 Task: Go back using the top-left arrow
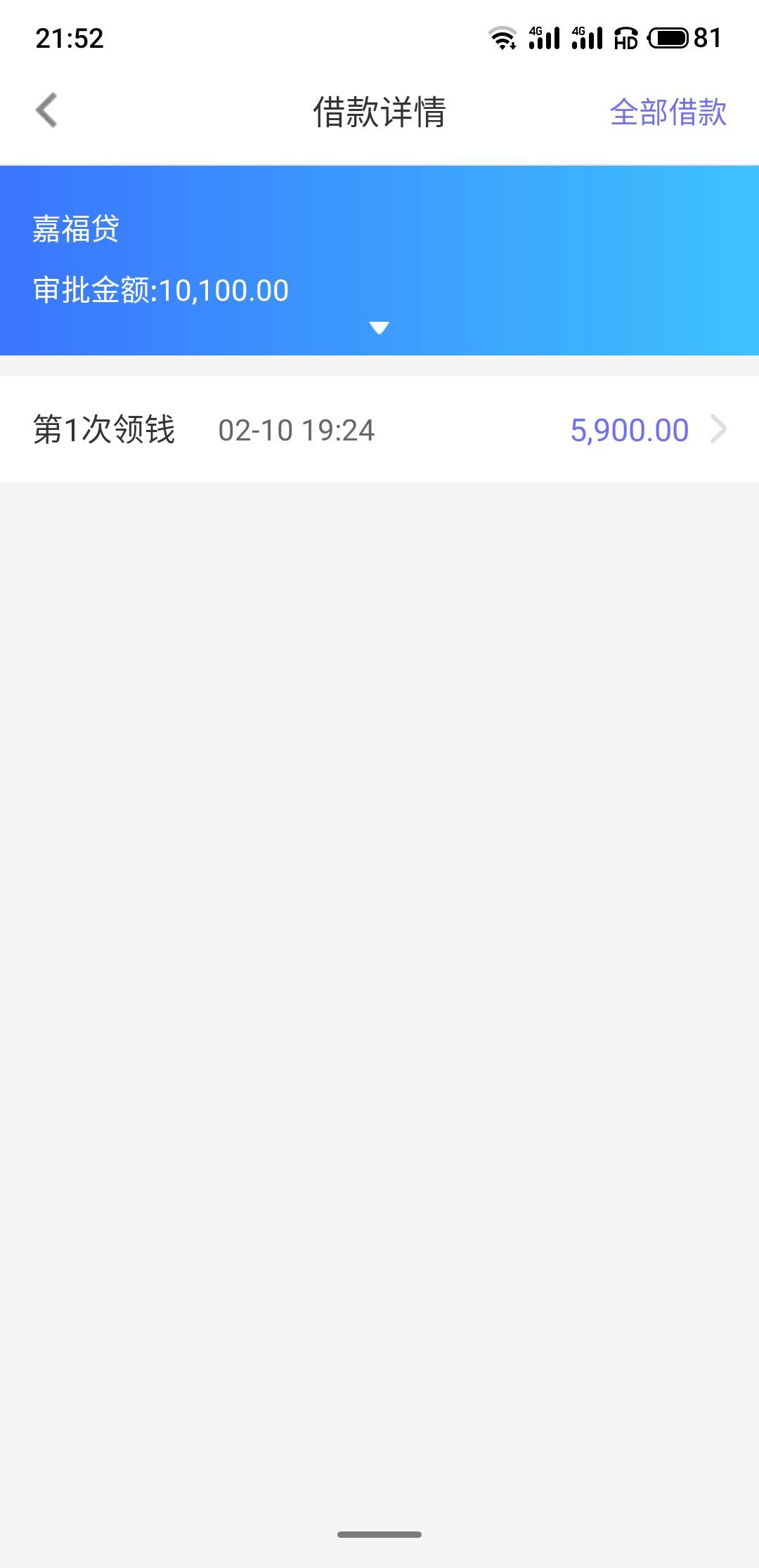click(x=46, y=111)
